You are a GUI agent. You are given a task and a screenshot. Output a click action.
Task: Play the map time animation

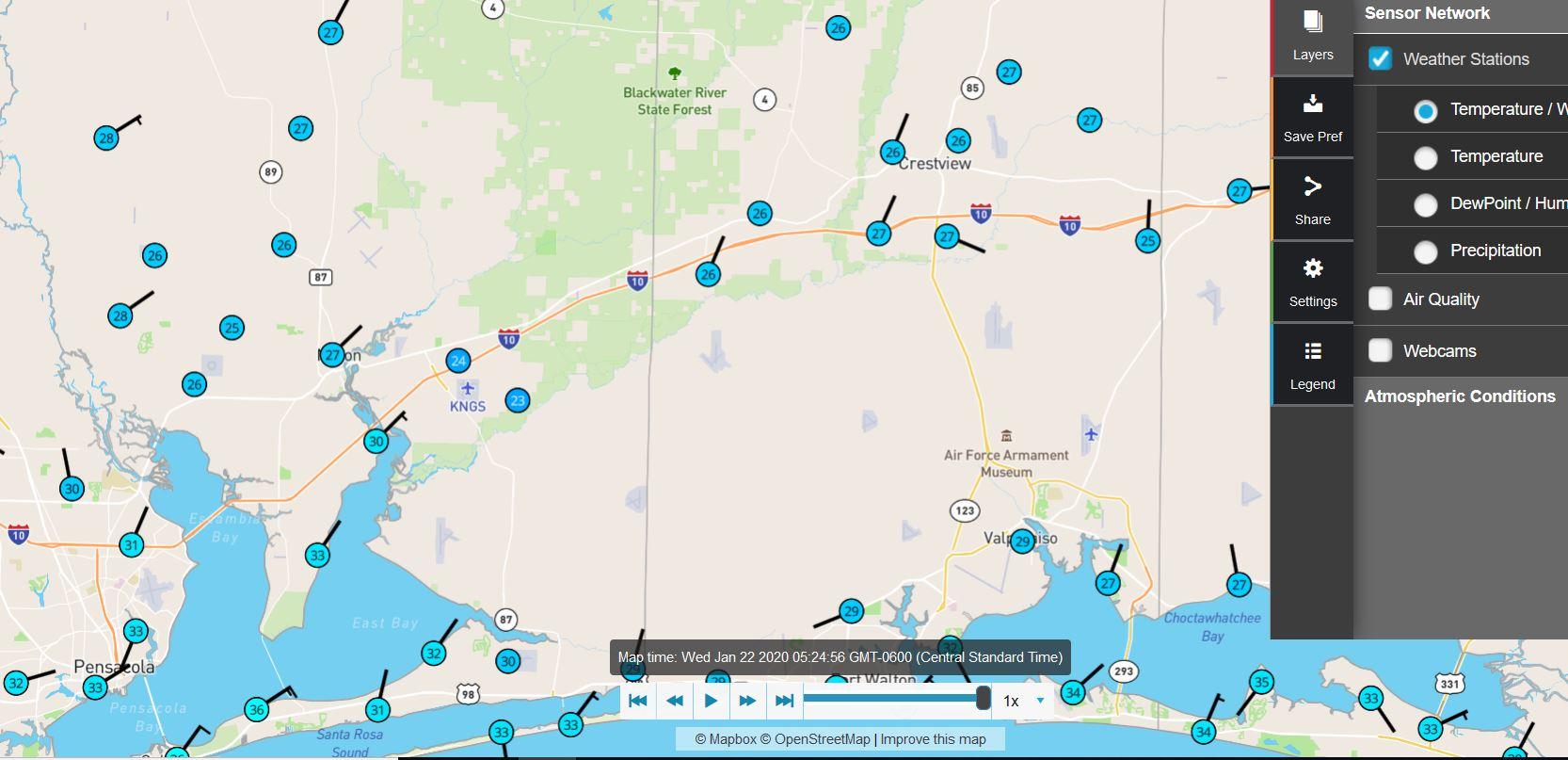[711, 701]
